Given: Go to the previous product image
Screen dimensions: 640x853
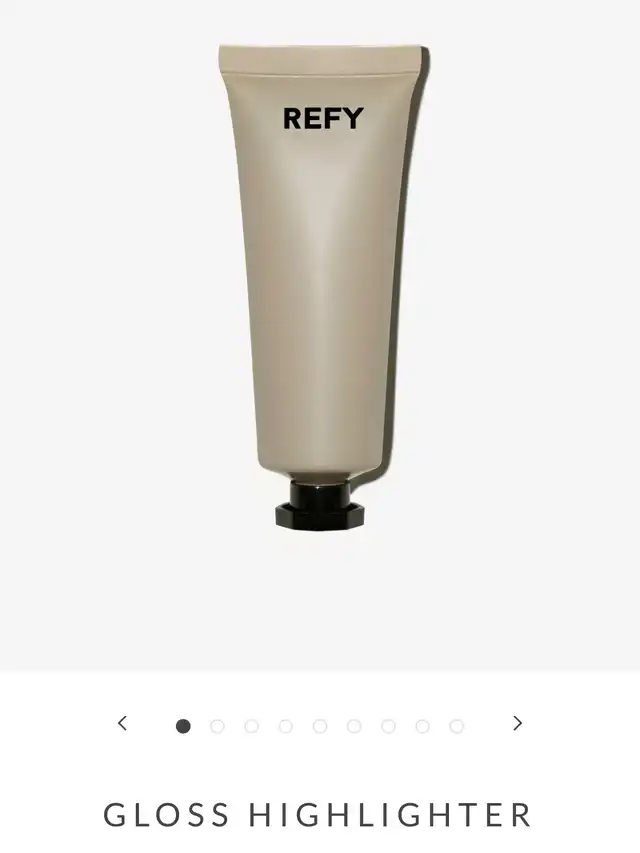Looking at the screenshot, I should 122,724.
